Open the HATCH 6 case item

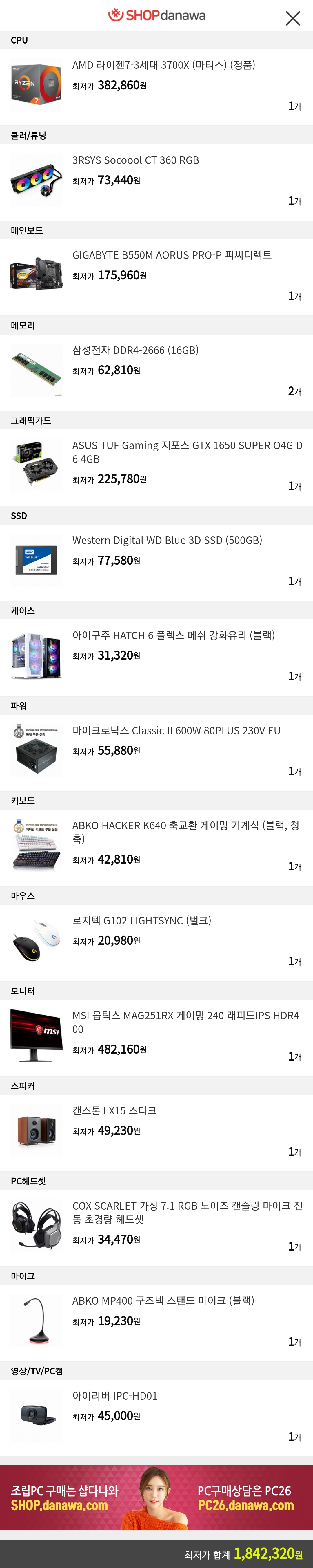coord(173,635)
